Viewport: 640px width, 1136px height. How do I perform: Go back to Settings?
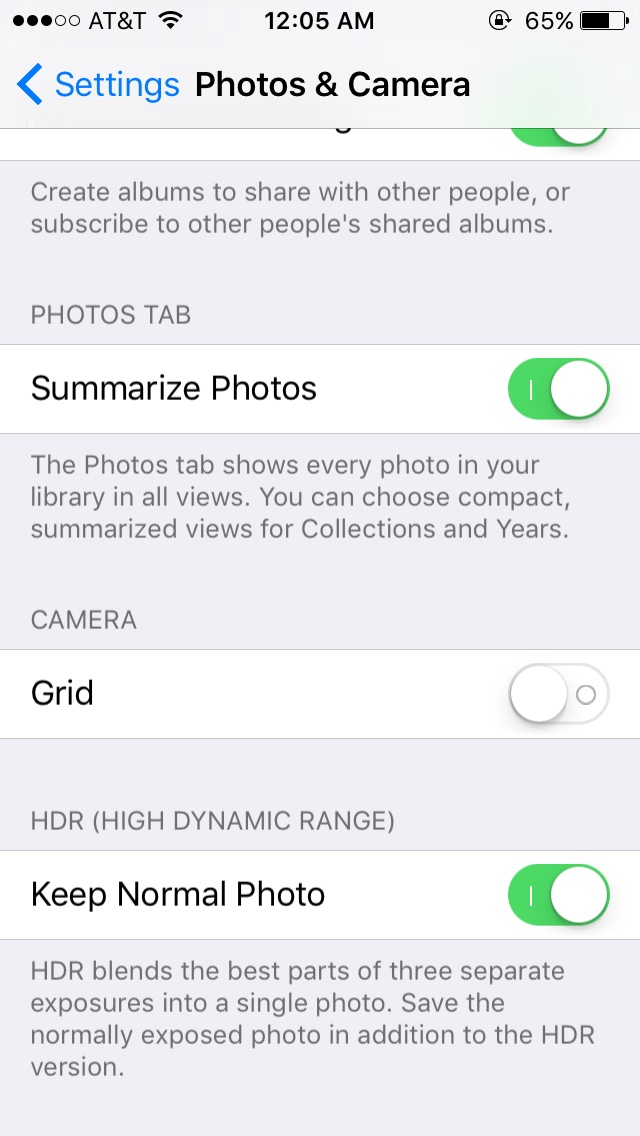(98, 85)
